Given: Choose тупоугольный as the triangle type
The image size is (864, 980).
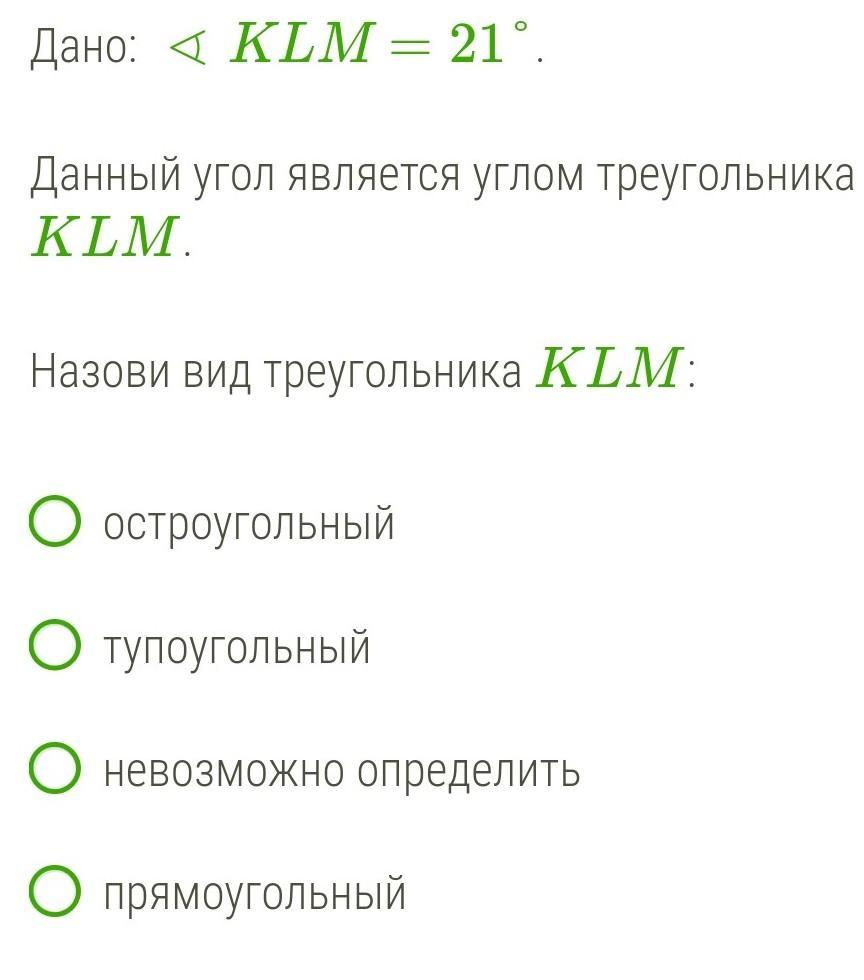Looking at the screenshot, I should (x=54, y=646).
